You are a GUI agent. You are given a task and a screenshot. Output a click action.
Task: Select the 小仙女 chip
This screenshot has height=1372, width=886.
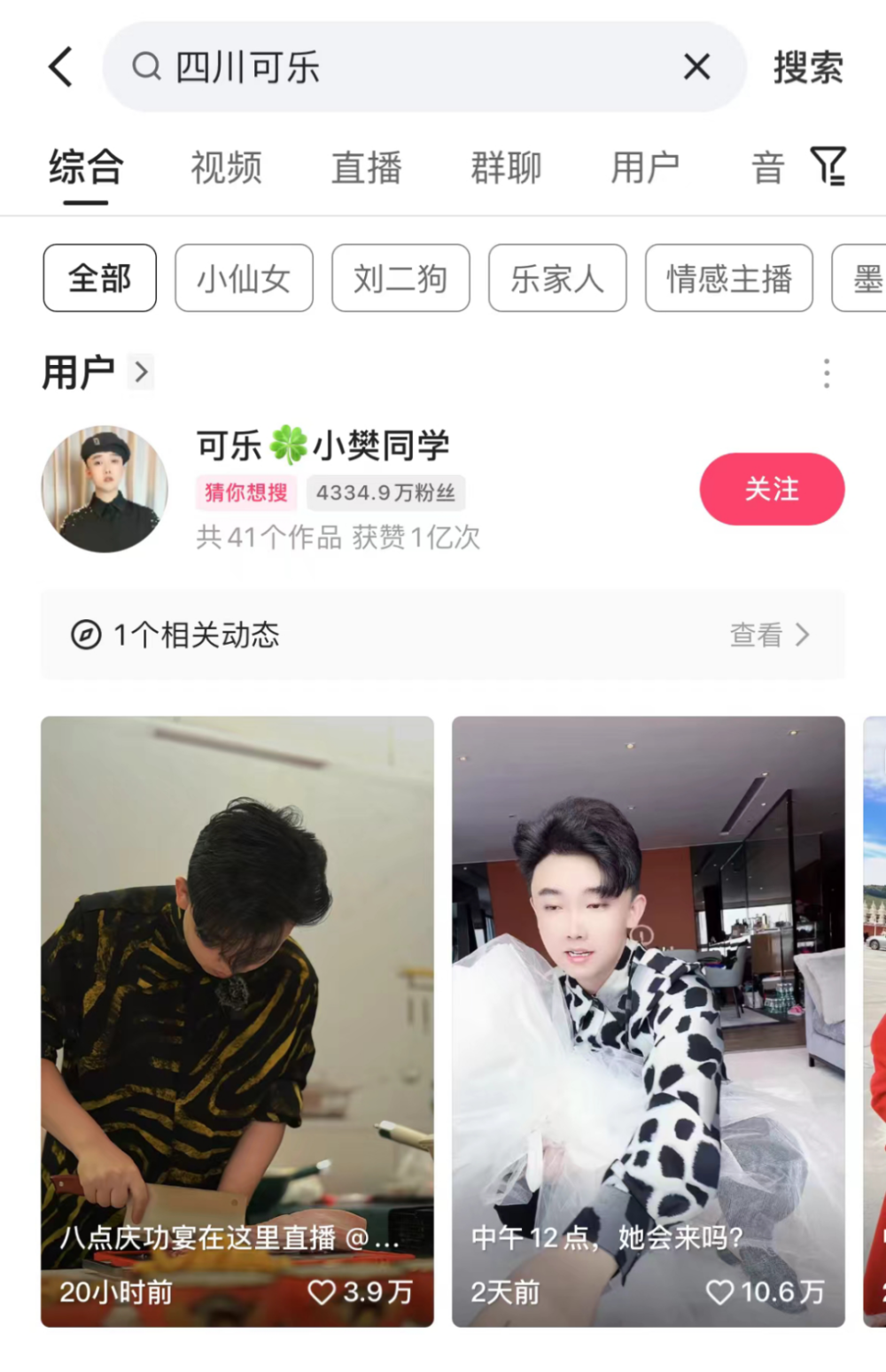click(244, 278)
